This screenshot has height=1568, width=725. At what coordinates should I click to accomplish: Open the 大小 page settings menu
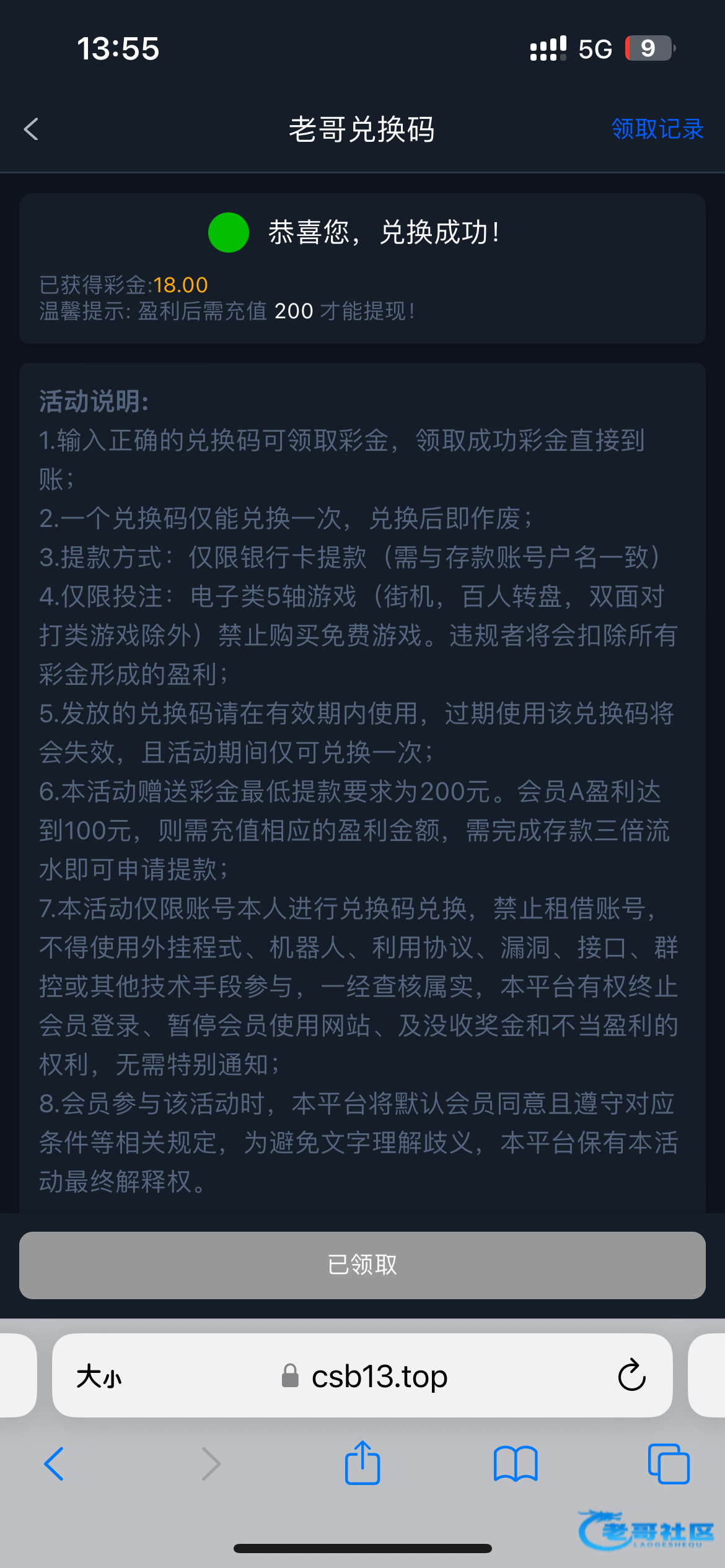click(x=99, y=1377)
